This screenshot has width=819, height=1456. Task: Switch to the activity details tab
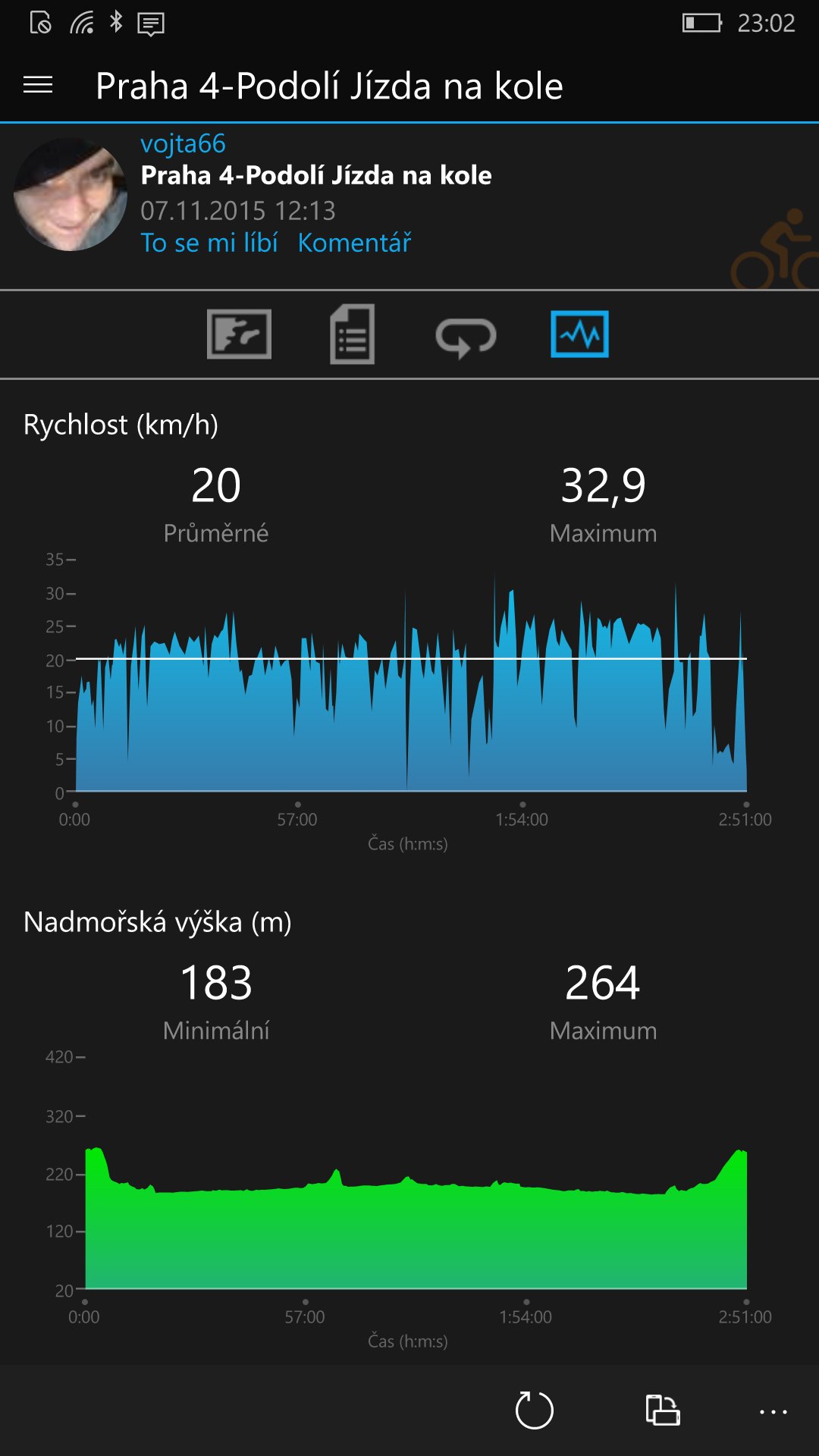[353, 334]
